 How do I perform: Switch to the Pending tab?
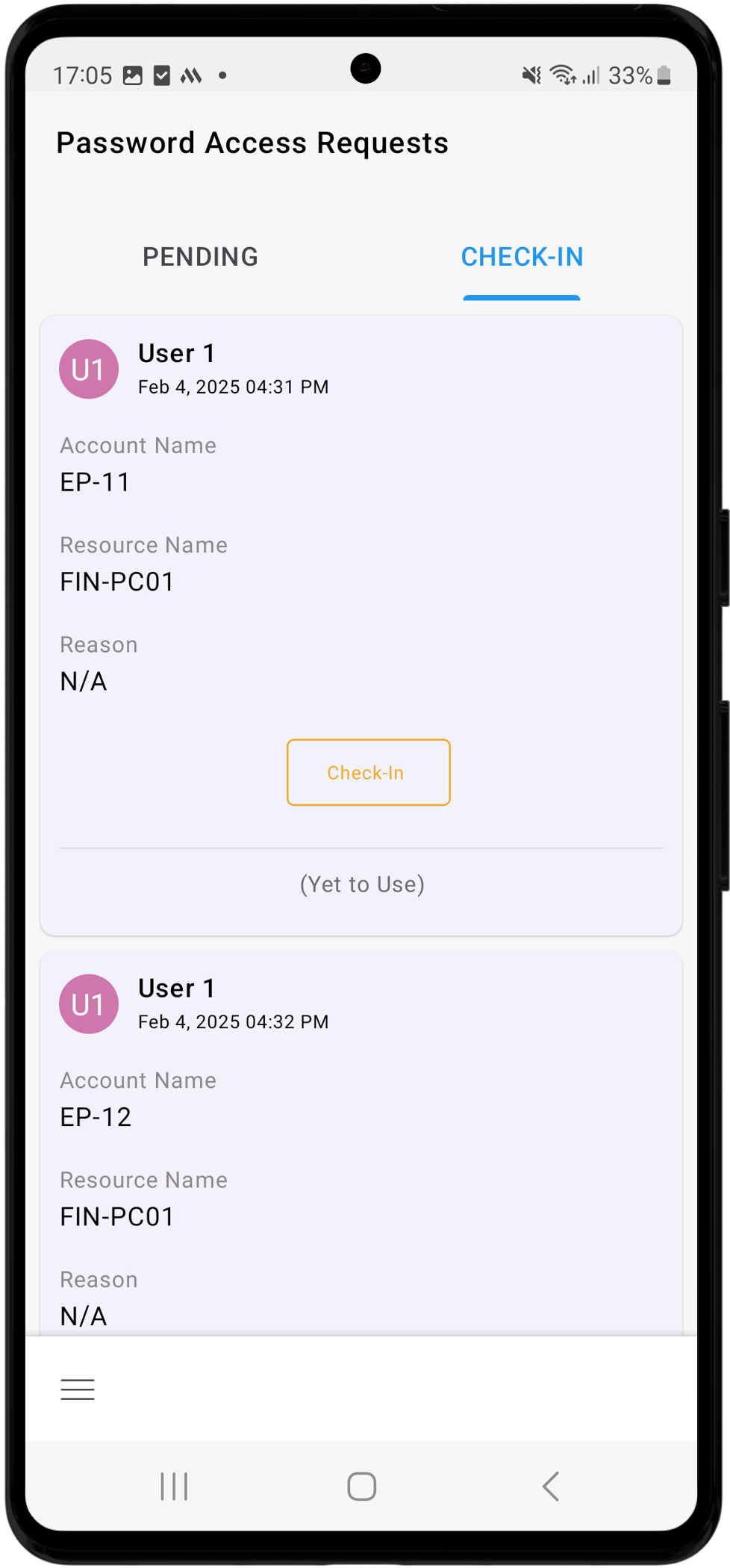click(x=200, y=257)
